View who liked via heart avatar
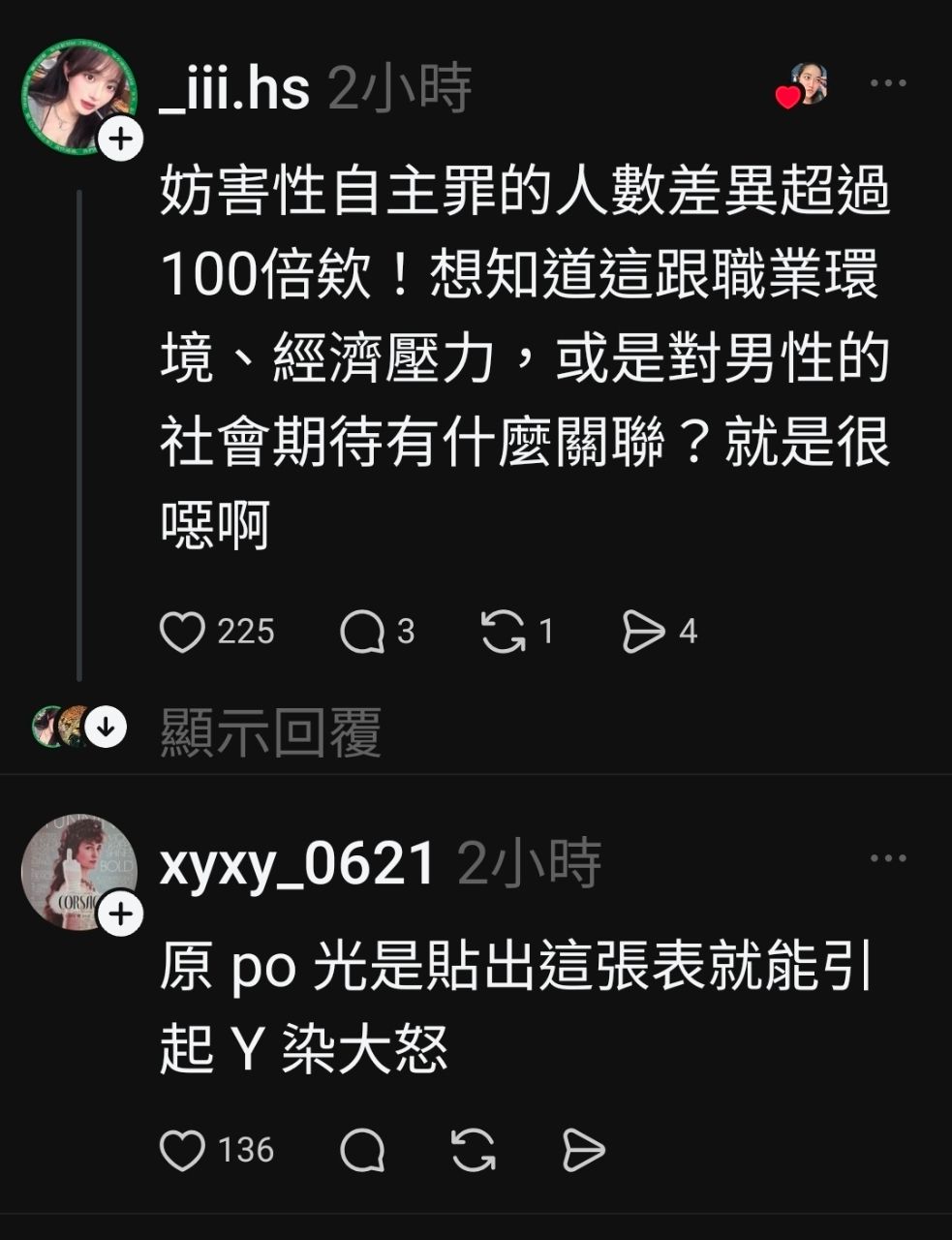Image resolution: width=952 pixels, height=1240 pixels. click(x=803, y=85)
